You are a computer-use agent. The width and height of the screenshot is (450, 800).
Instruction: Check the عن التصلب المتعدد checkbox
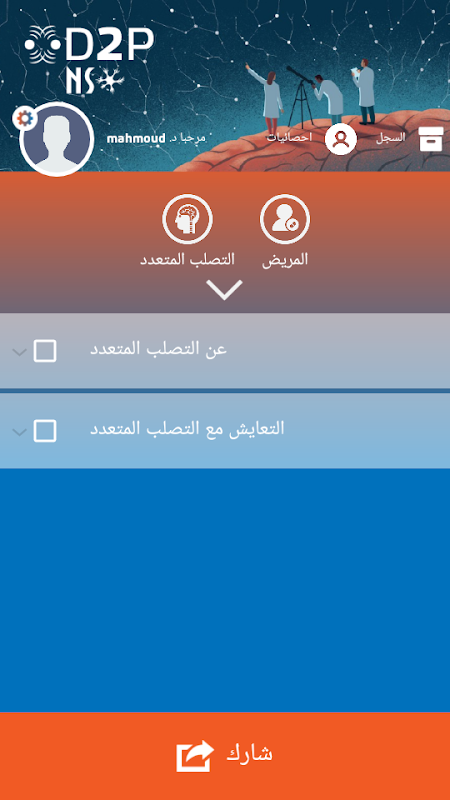45,351
